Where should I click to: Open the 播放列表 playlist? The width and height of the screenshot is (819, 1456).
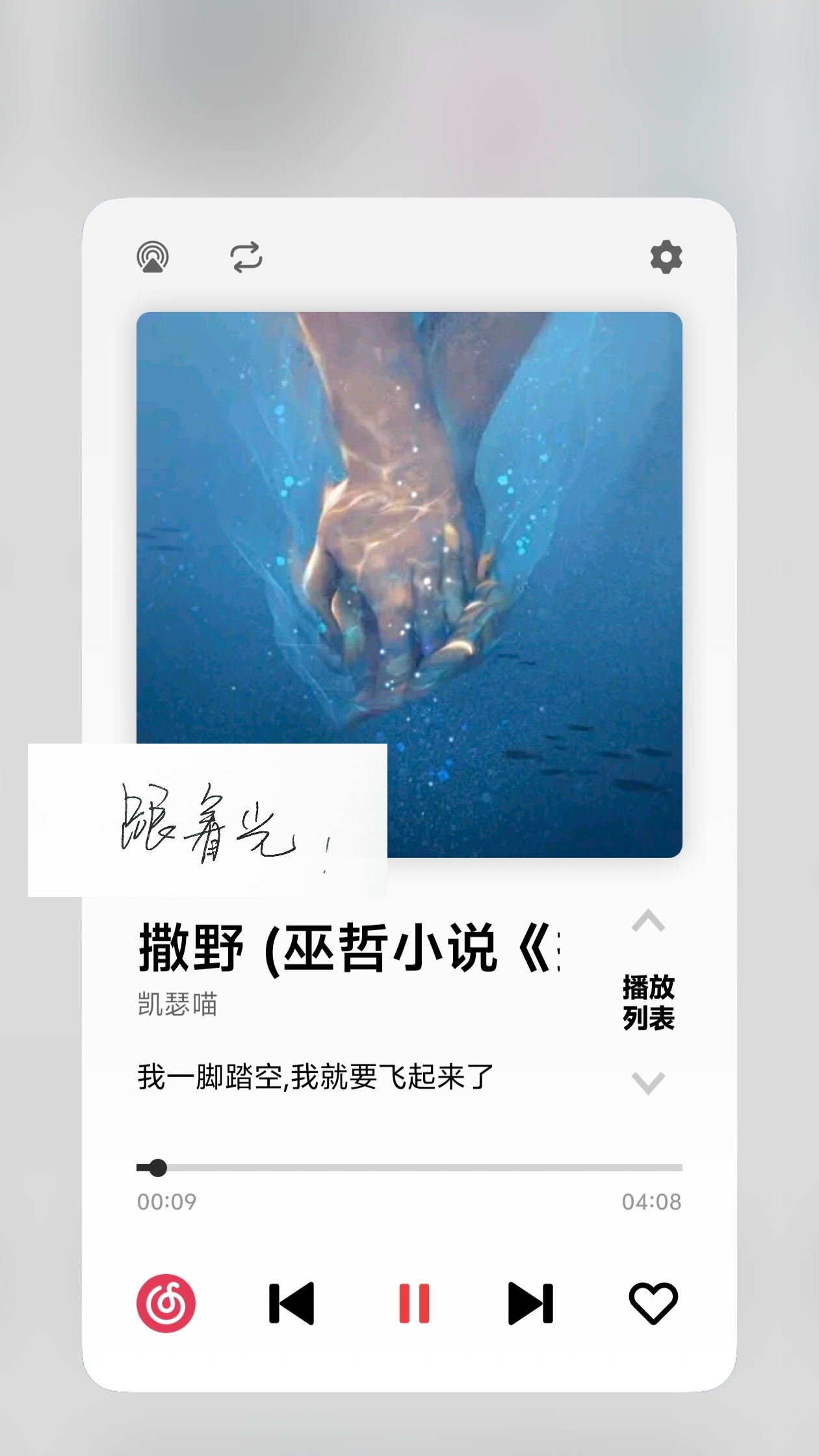(648, 1002)
